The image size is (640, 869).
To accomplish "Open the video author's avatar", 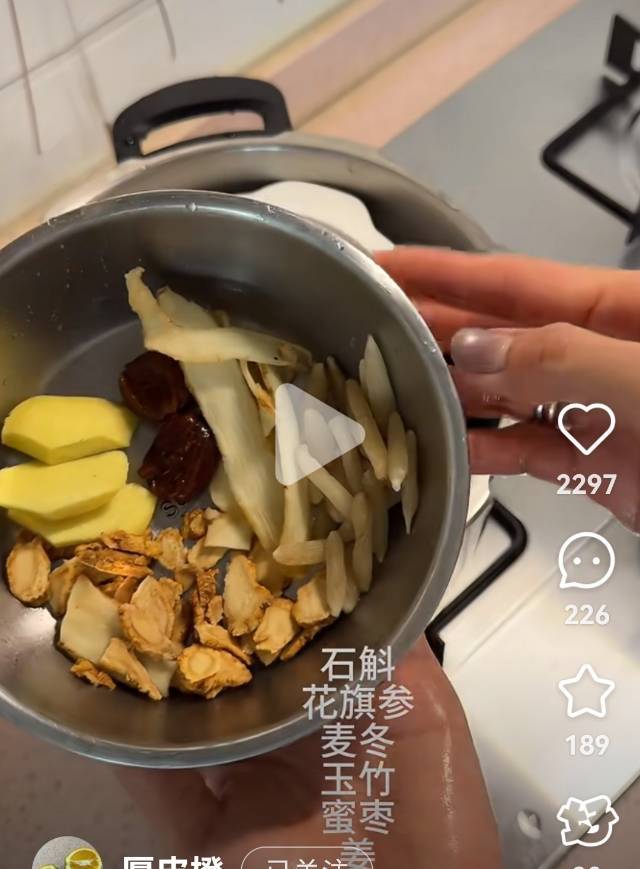I will [68, 856].
